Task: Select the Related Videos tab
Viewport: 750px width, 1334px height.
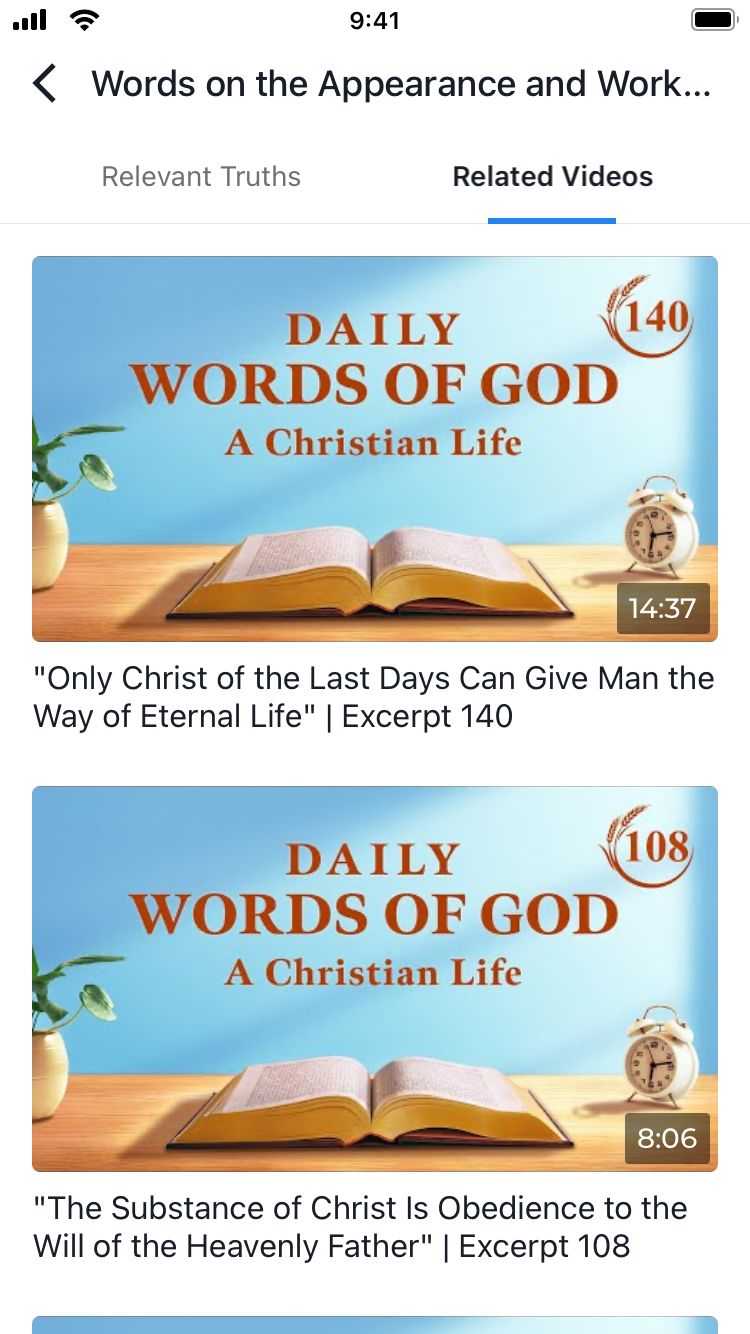Action: point(552,177)
